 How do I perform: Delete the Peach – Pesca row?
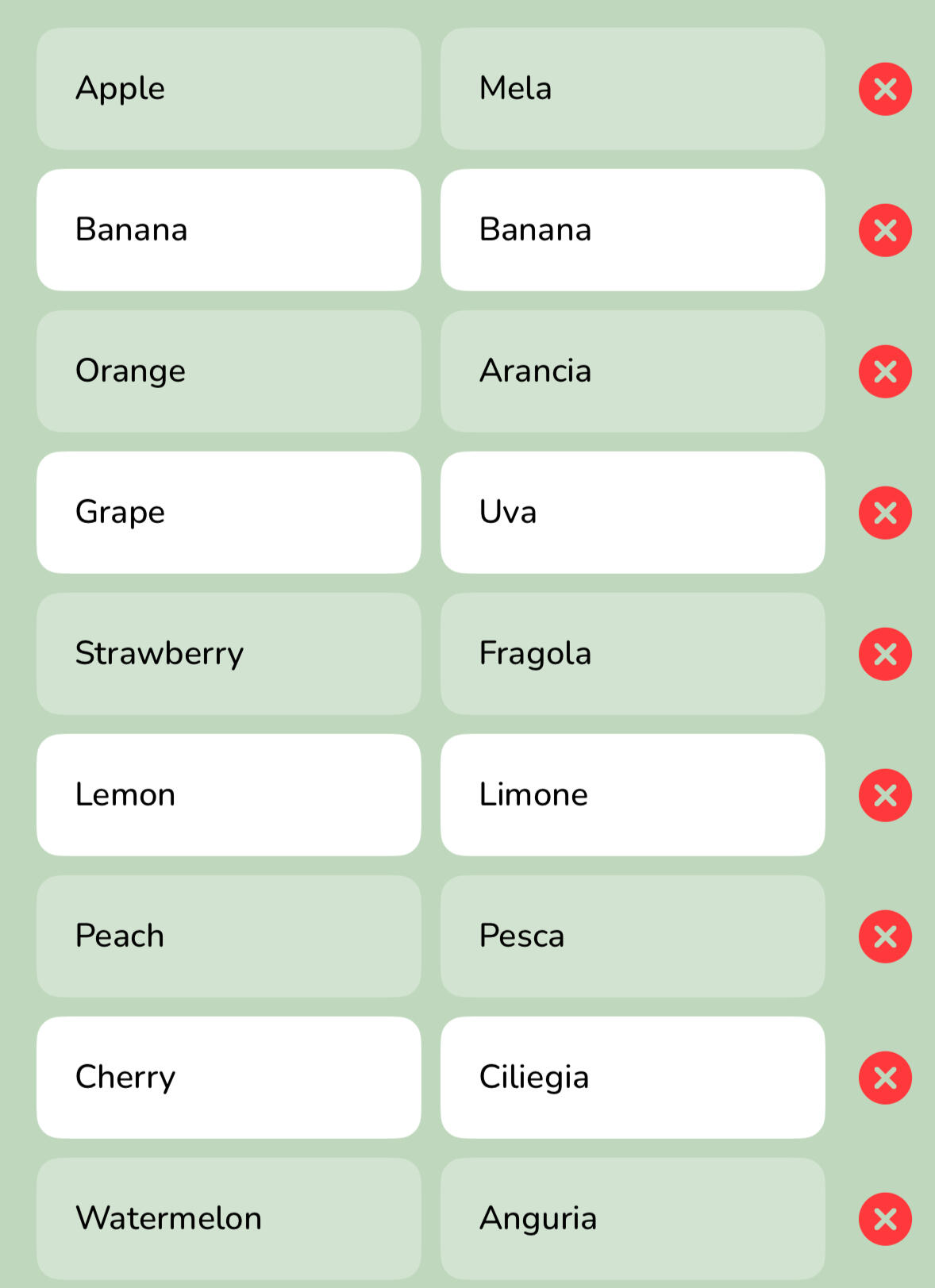885,936
